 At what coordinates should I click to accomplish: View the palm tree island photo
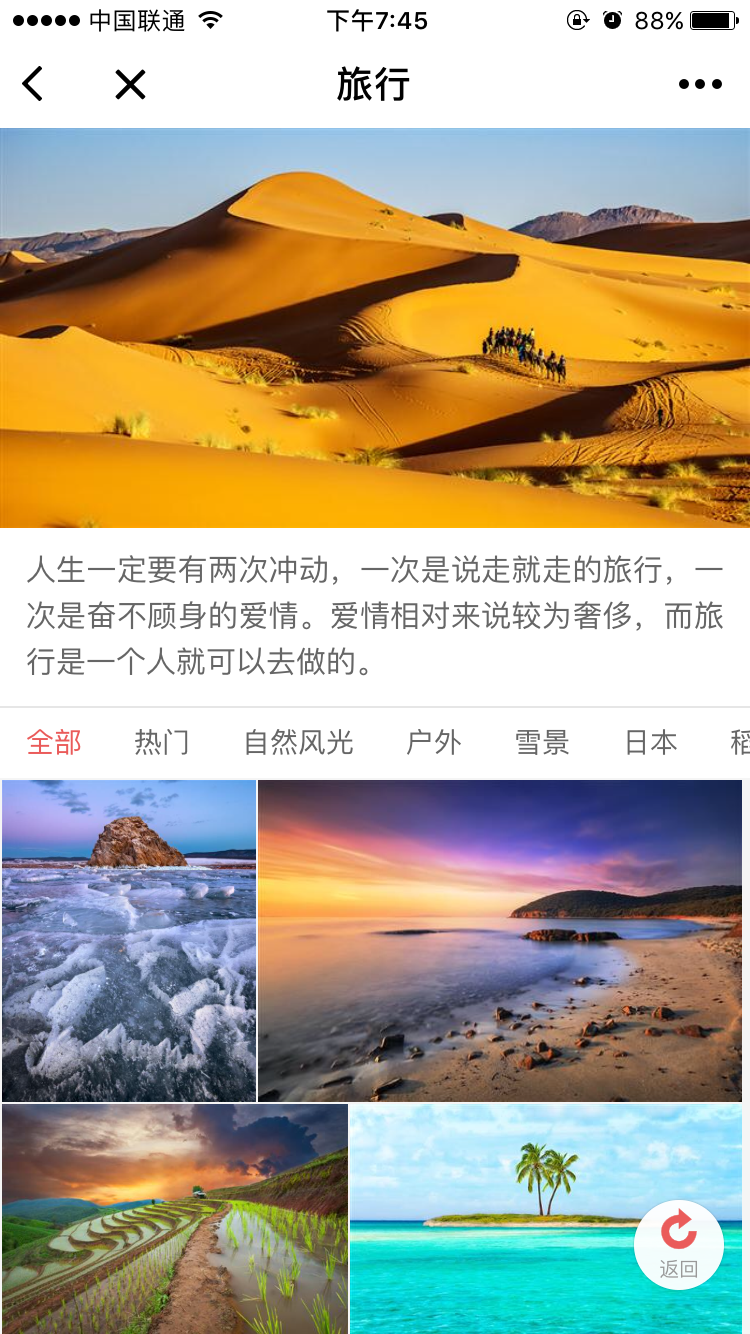pos(490,1218)
